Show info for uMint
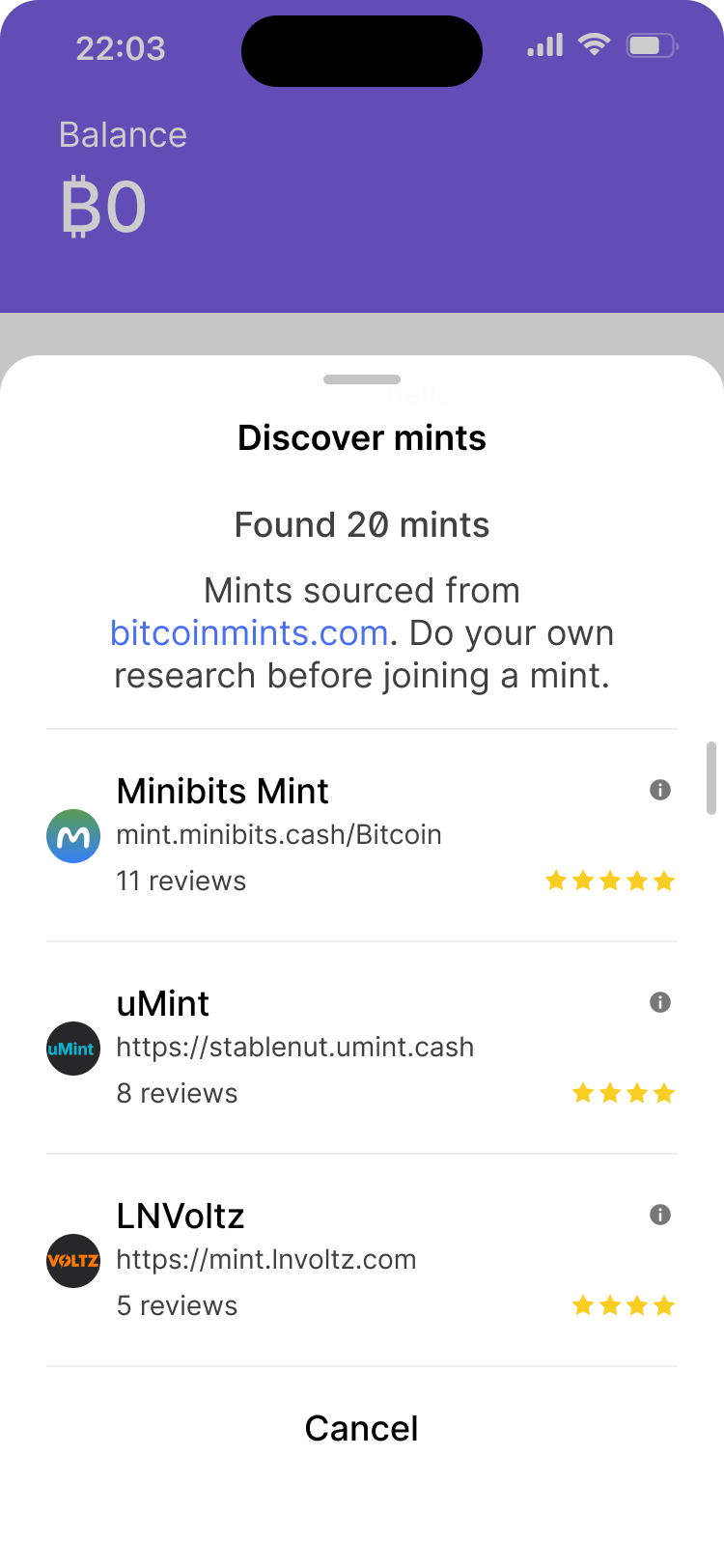Screen dimensions: 724x1568 (x=660, y=1002)
